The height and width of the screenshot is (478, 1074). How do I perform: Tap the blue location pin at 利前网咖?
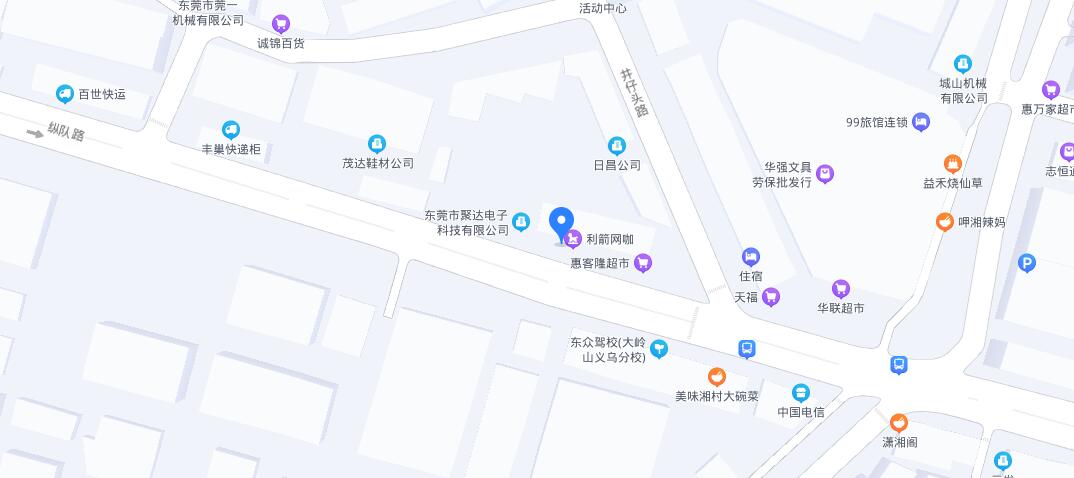point(562,222)
